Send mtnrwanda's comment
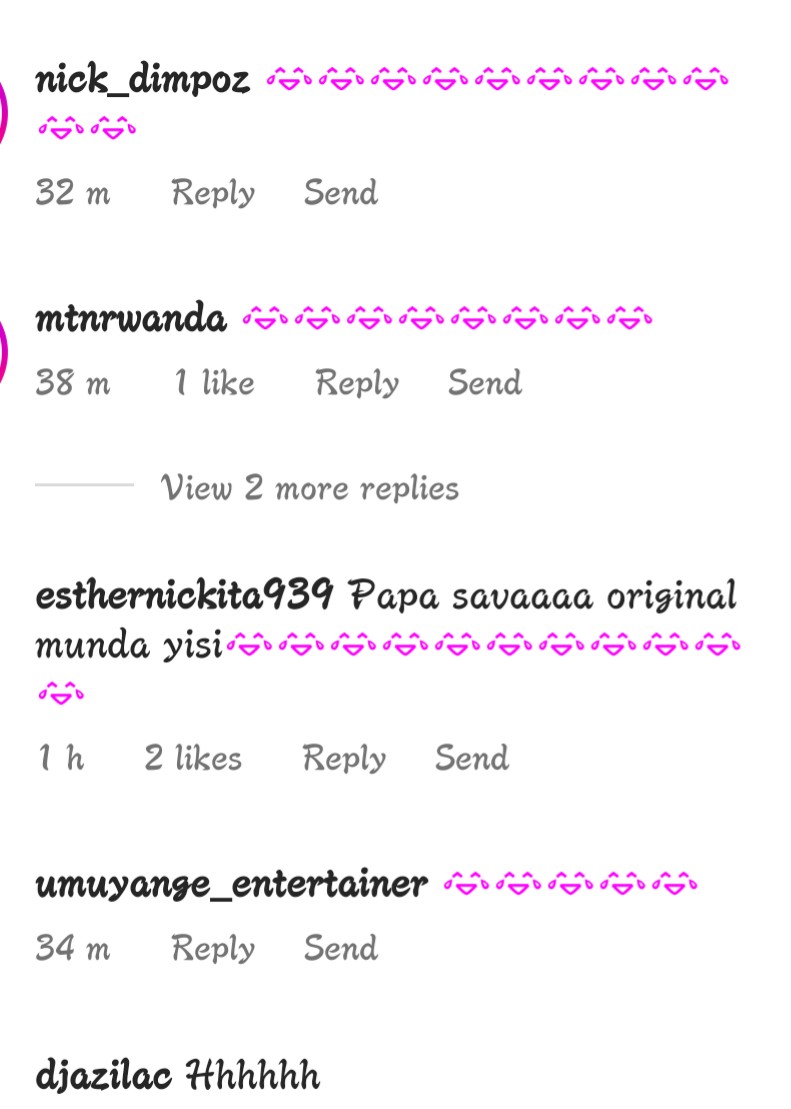 [x=485, y=382]
